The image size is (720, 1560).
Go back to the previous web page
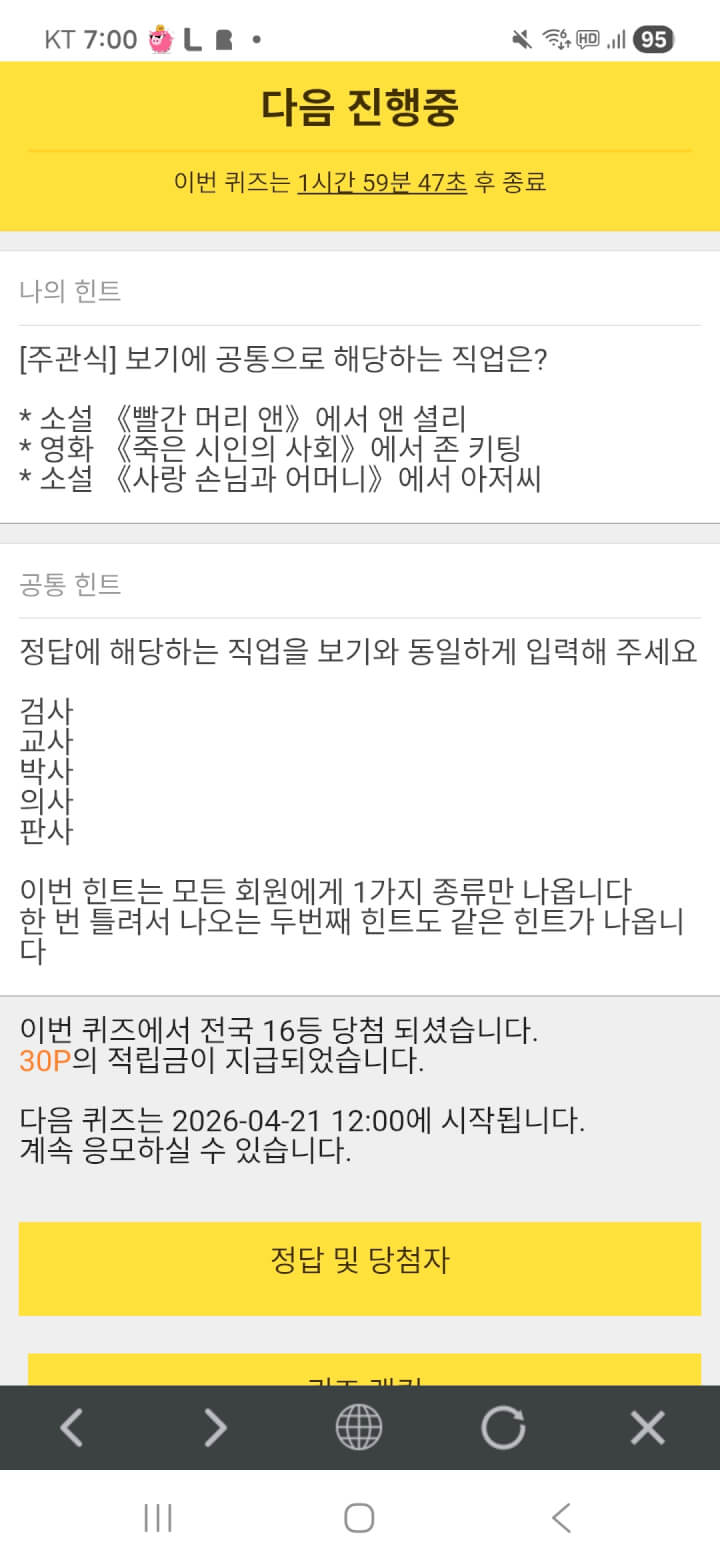pyautogui.click(x=71, y=1427)
